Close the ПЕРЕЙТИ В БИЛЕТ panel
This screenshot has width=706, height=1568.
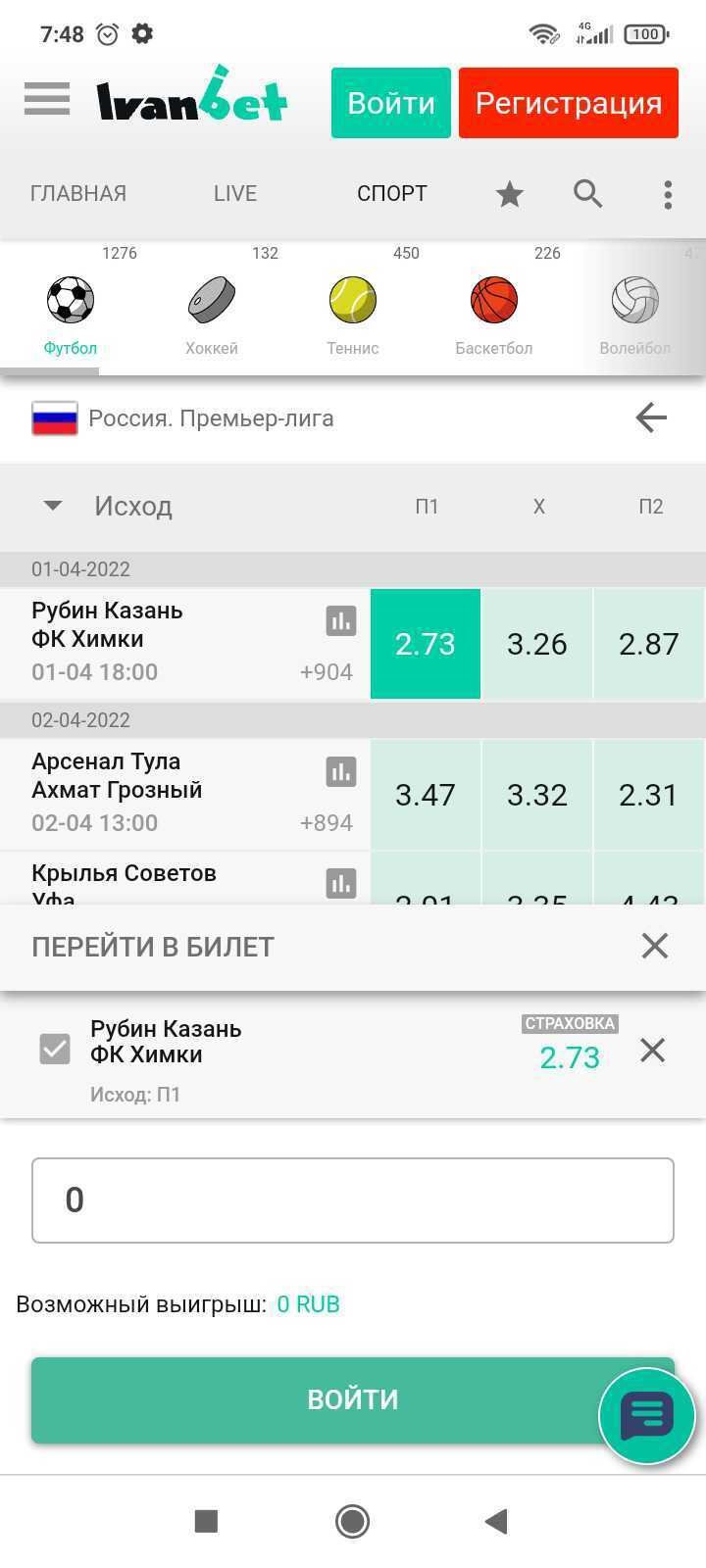(654, 946)
